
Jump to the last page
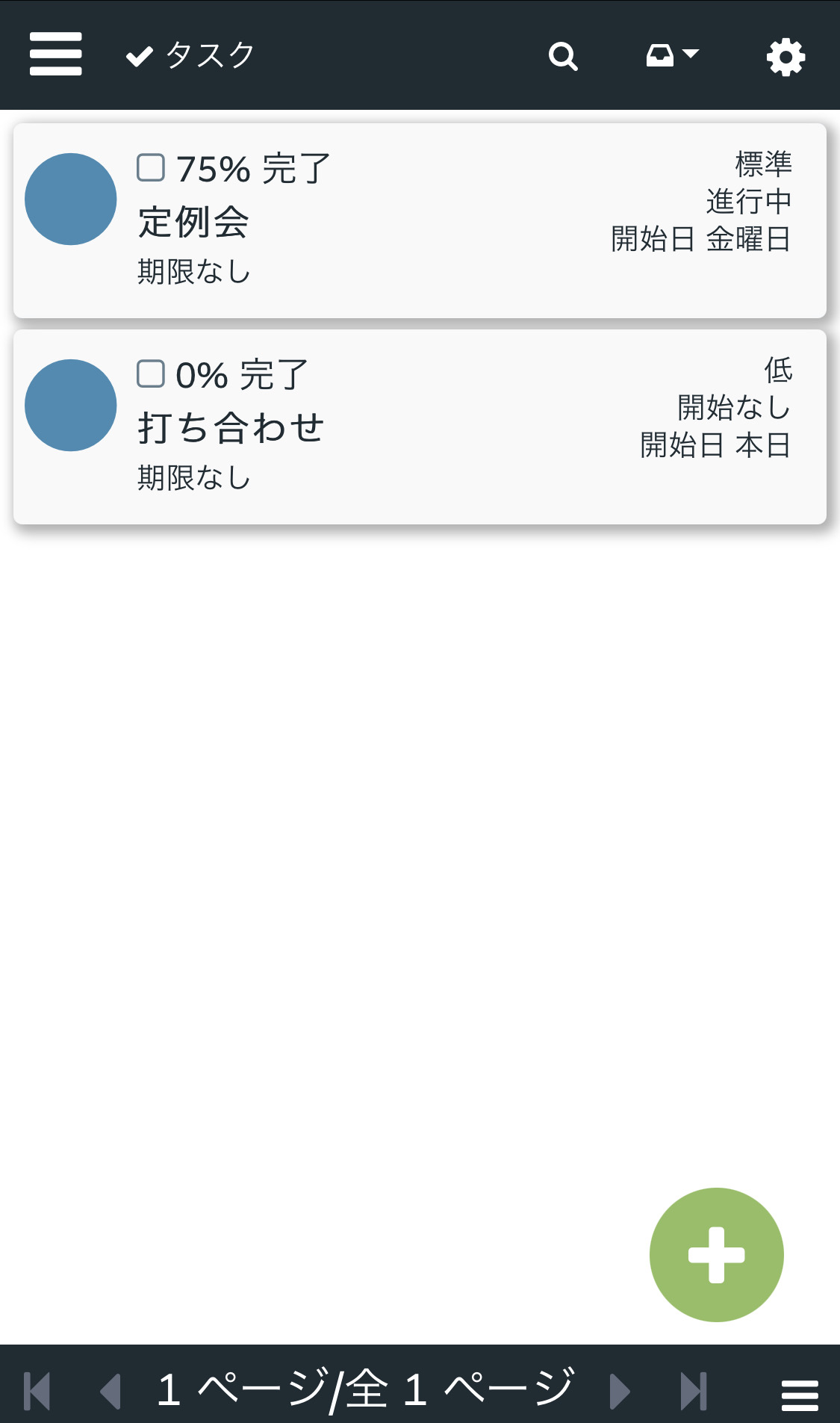click(694, 1391)
